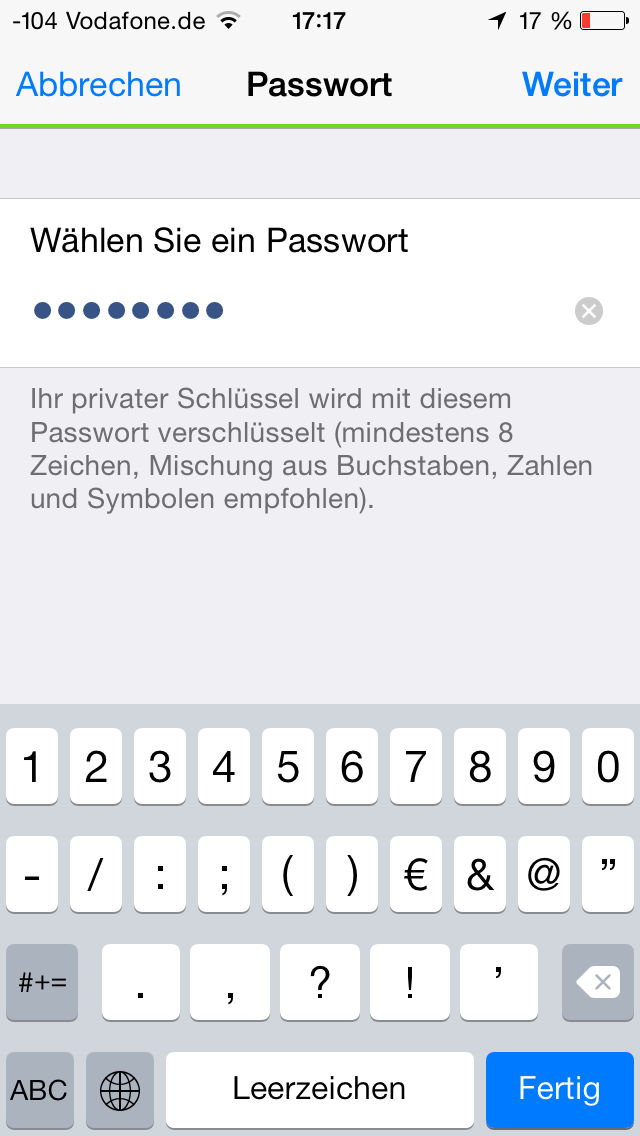Enter the digit 7 key
This screenshot has height=1136, width=640.
(x=415, y=767)
